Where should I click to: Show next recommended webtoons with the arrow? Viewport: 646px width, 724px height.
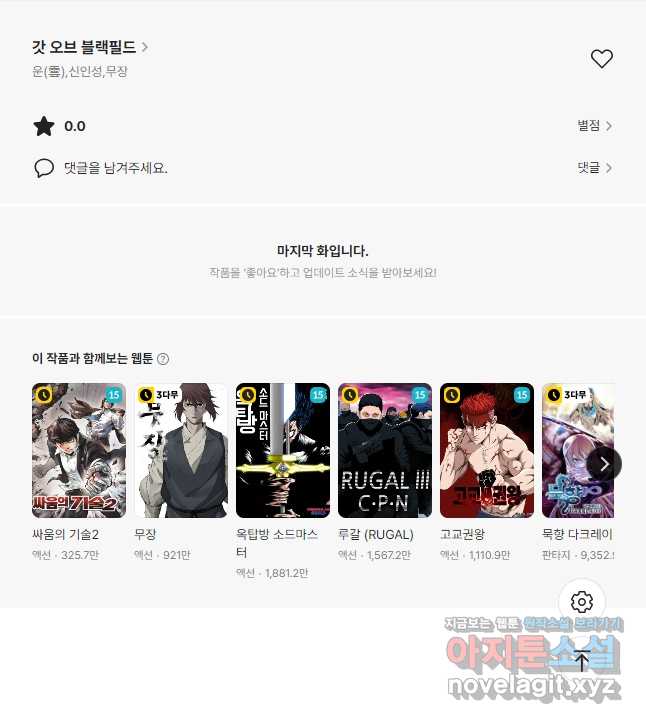coord(604,463)
